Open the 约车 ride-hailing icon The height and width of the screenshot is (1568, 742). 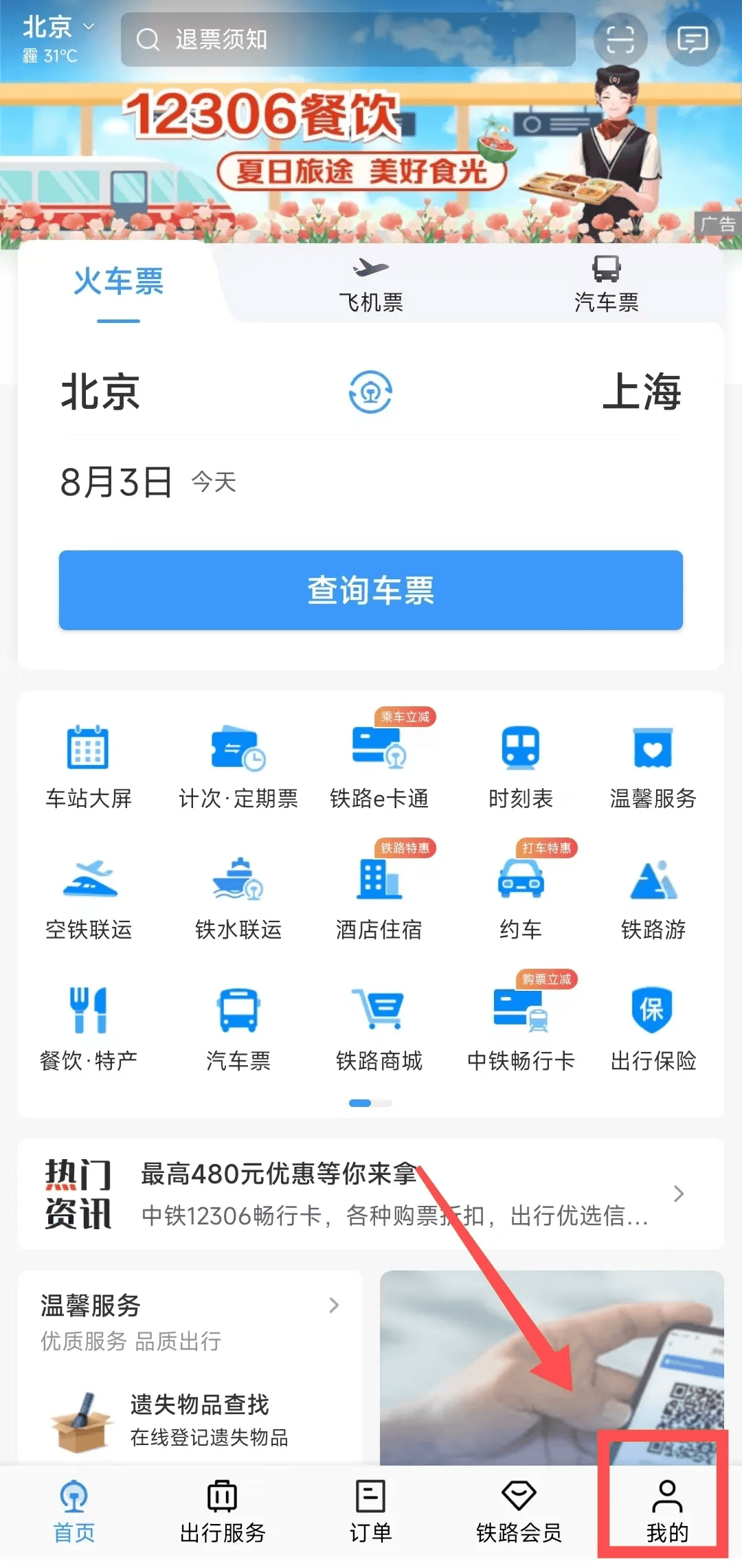519,893
